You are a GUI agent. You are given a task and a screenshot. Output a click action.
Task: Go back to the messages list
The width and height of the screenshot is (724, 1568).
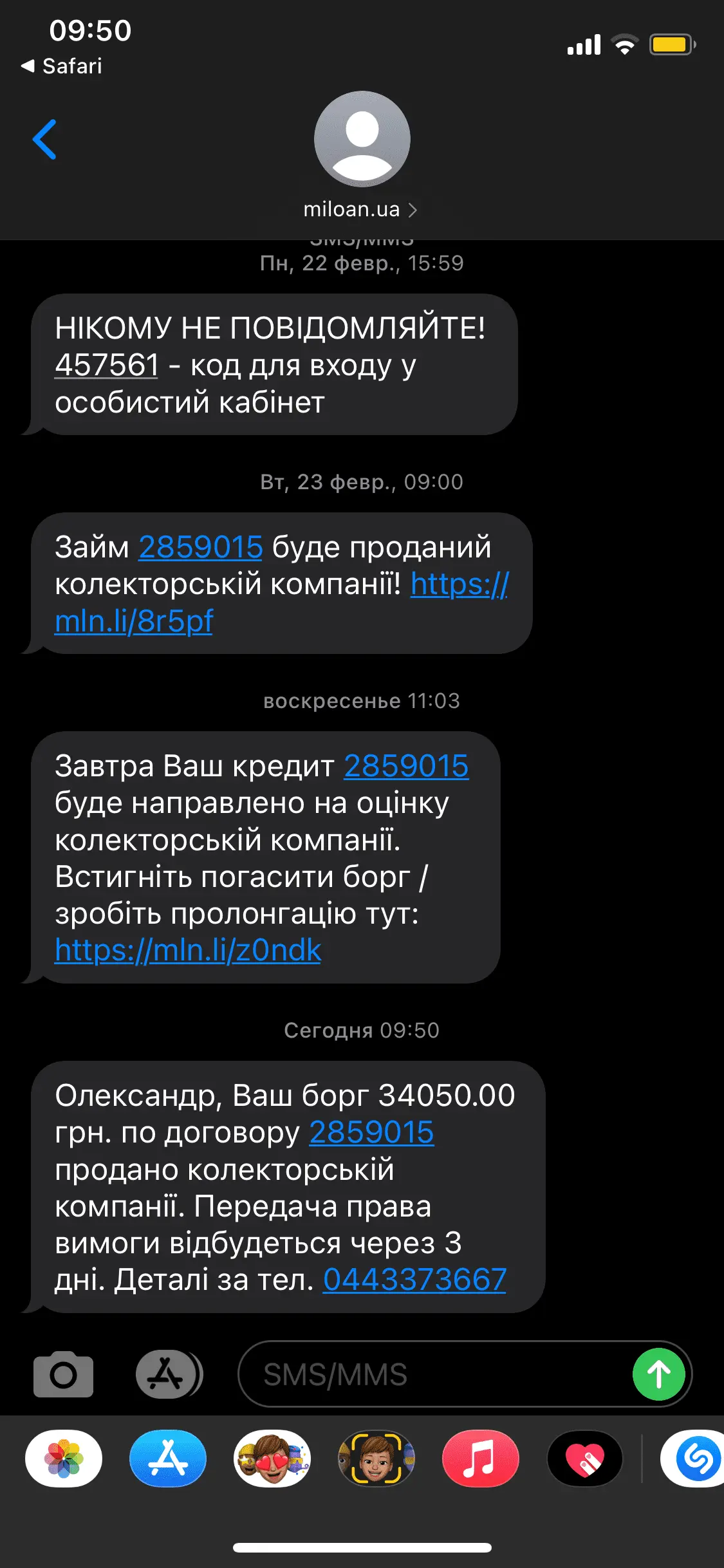click(x=44, y=139)
